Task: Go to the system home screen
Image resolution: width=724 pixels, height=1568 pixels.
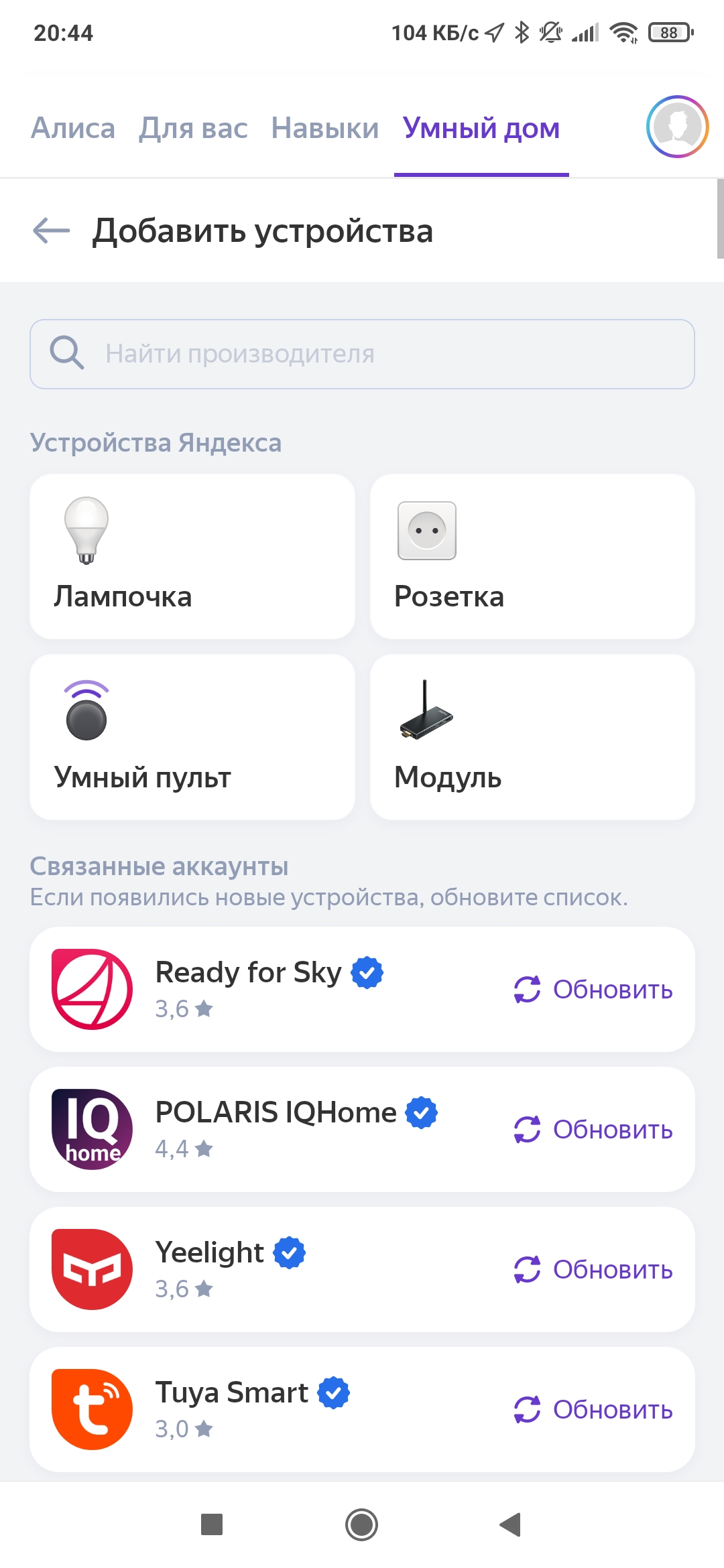Action: tap(361, 1525)
